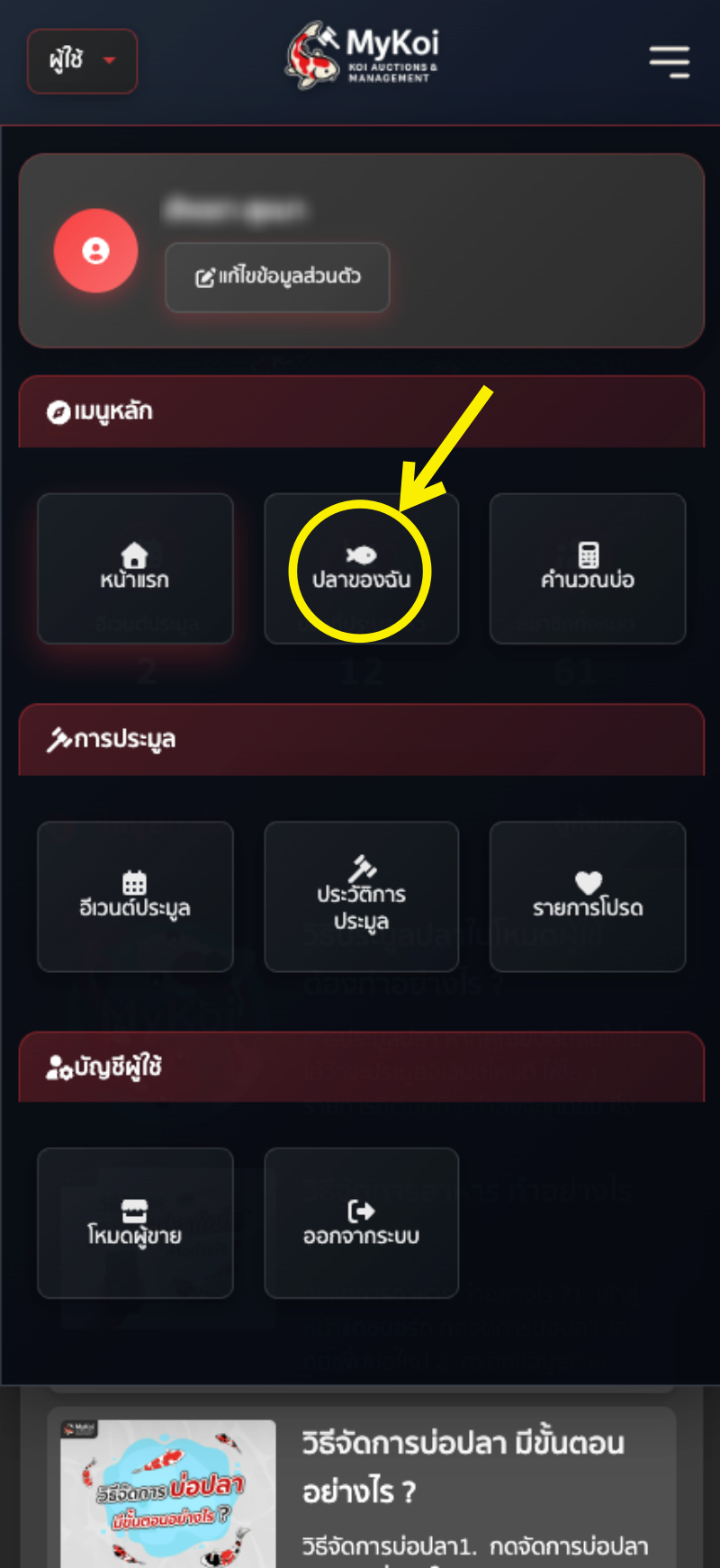Open รายการโปรด favorites
The image size is (720, 1568).
click(x=588, y=896)
